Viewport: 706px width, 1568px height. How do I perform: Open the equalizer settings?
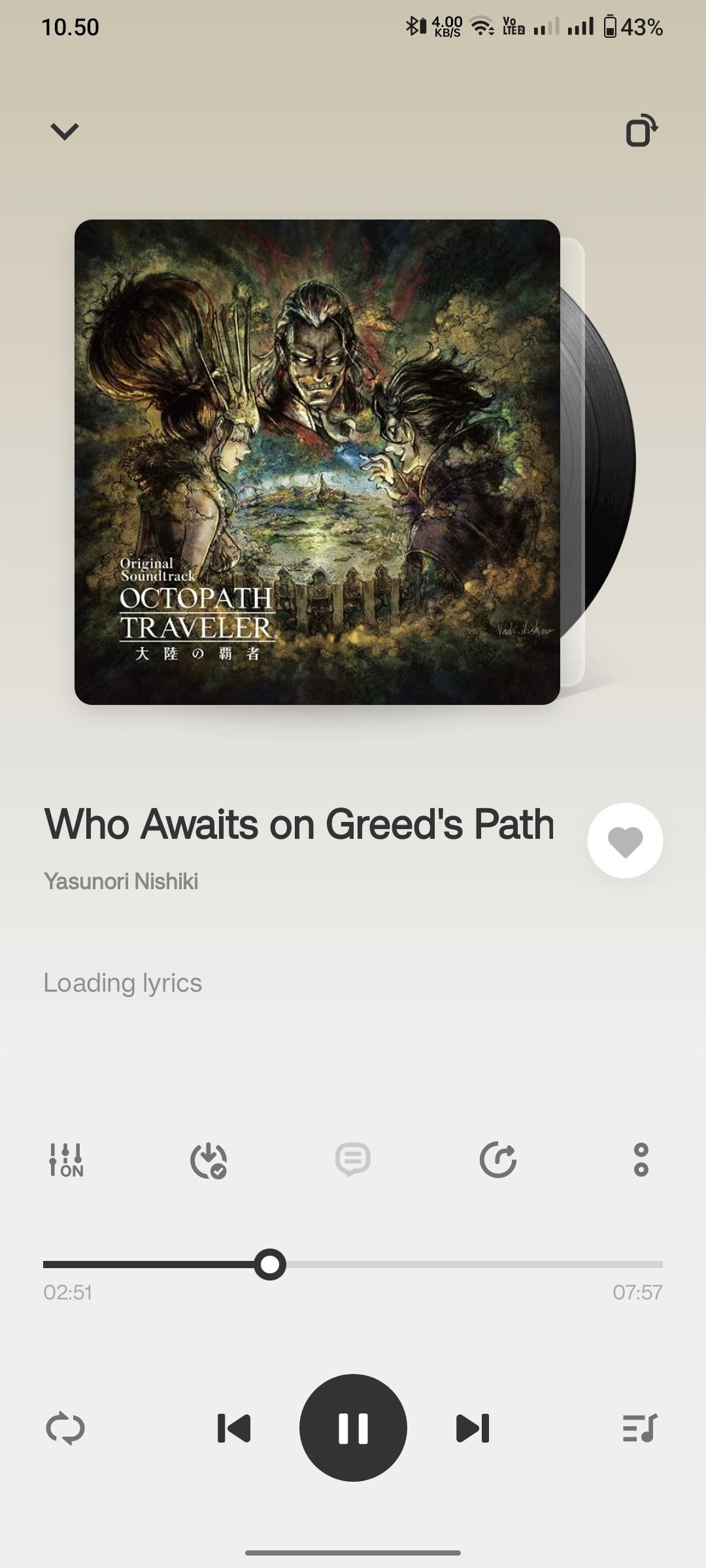pyautogui.click(x=66, y=1160)
